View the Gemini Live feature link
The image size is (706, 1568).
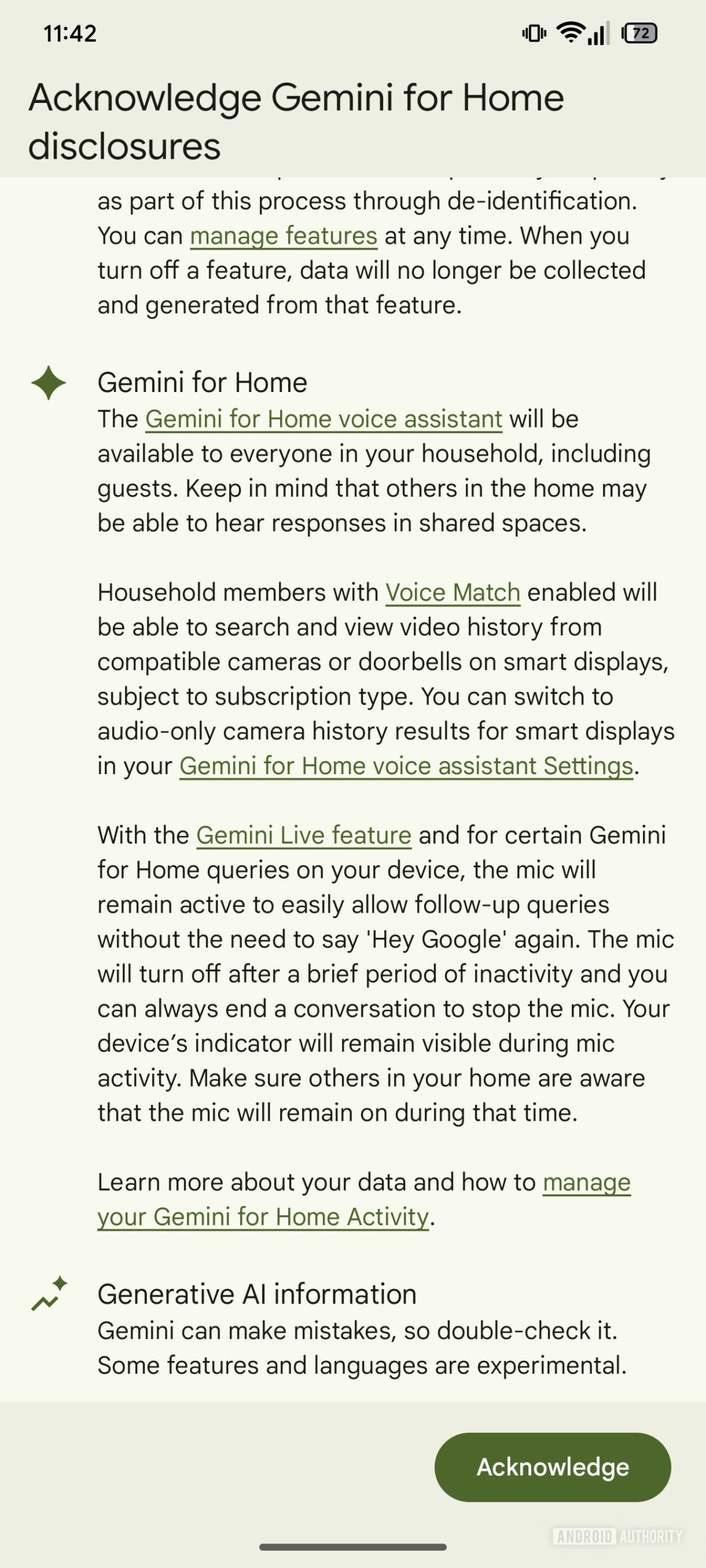[303, 835]
